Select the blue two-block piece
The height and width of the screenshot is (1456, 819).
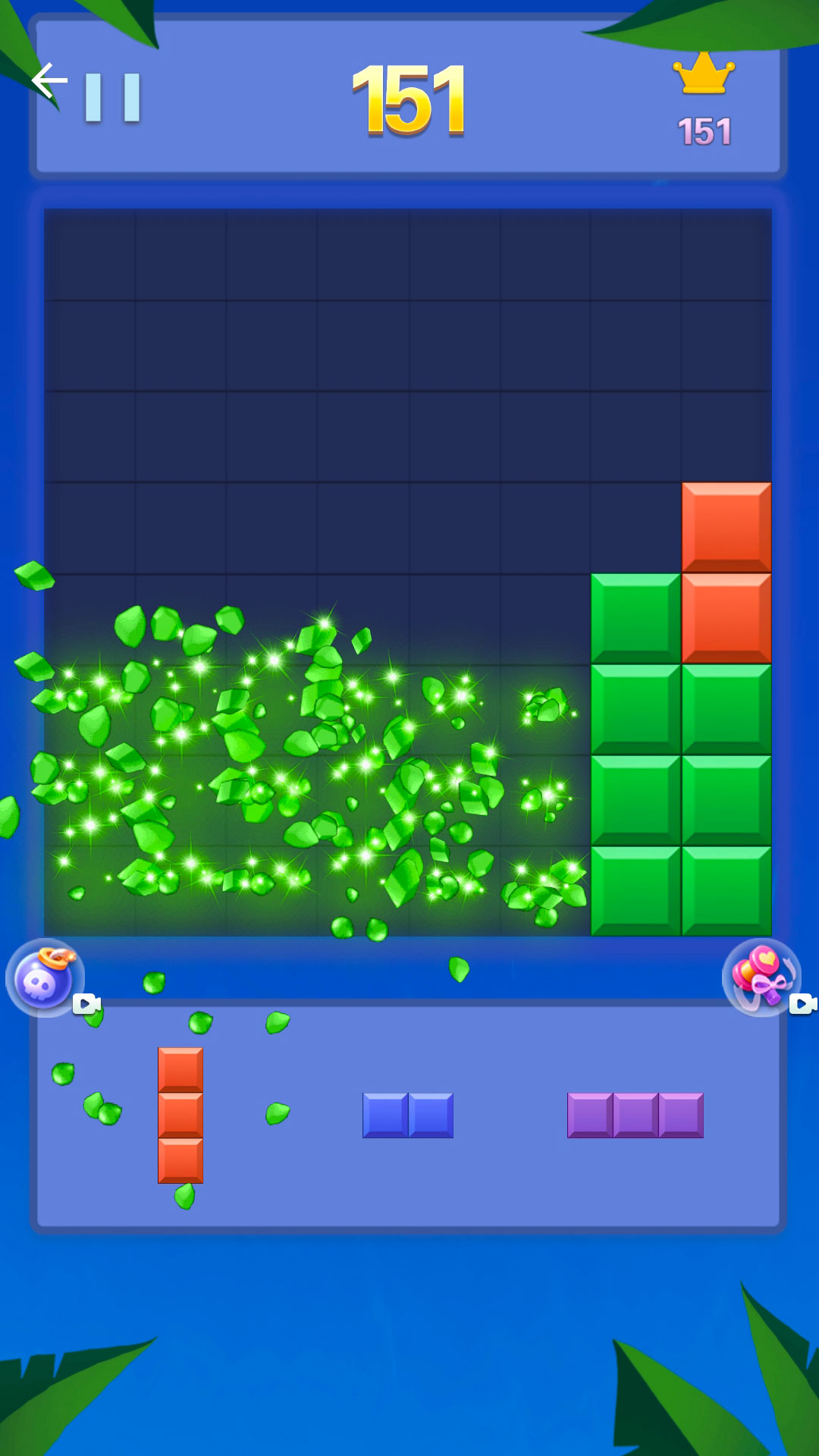click(x=408, y=1116)
